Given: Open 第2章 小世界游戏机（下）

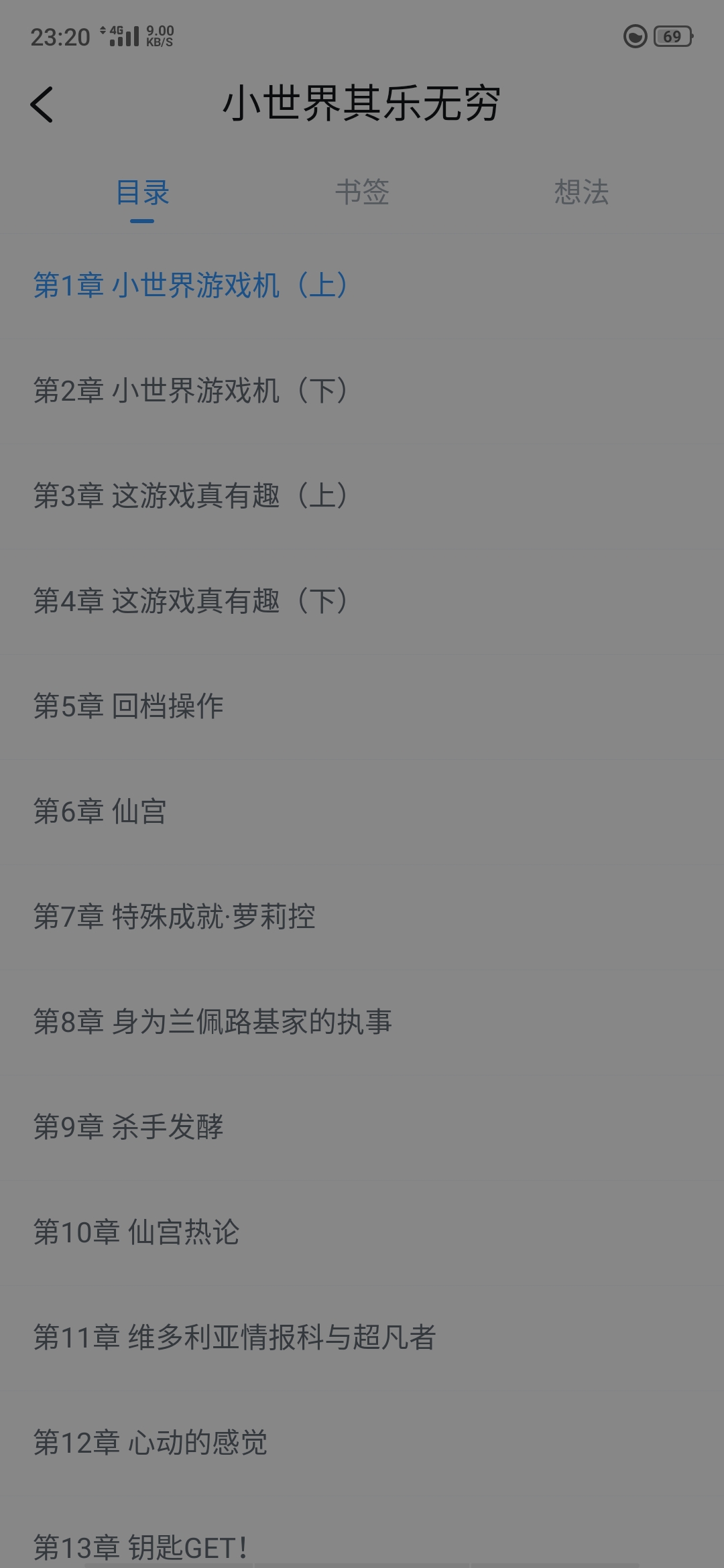Looking at the screenshot, I should (191, 391).
